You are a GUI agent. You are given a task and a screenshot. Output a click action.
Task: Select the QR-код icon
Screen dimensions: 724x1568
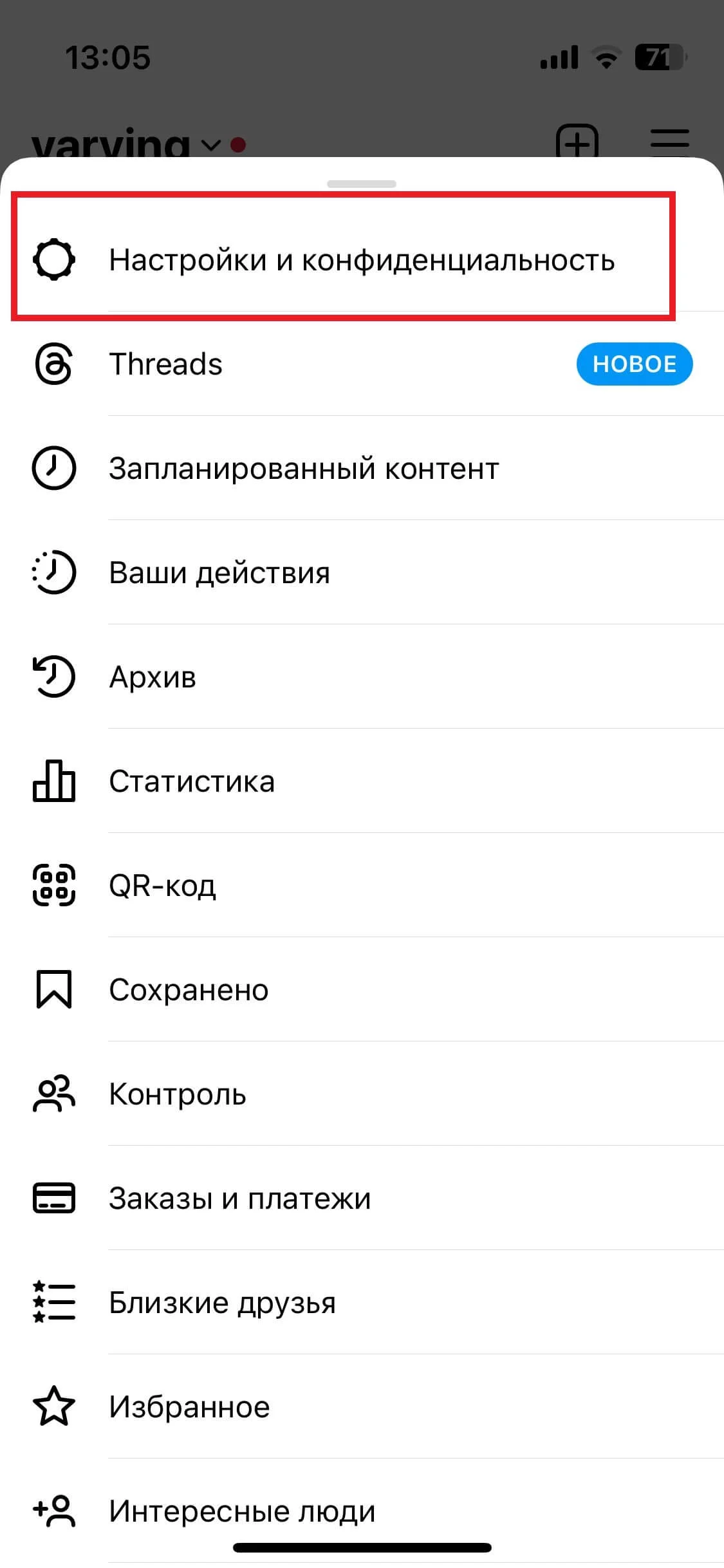(54, 886)
